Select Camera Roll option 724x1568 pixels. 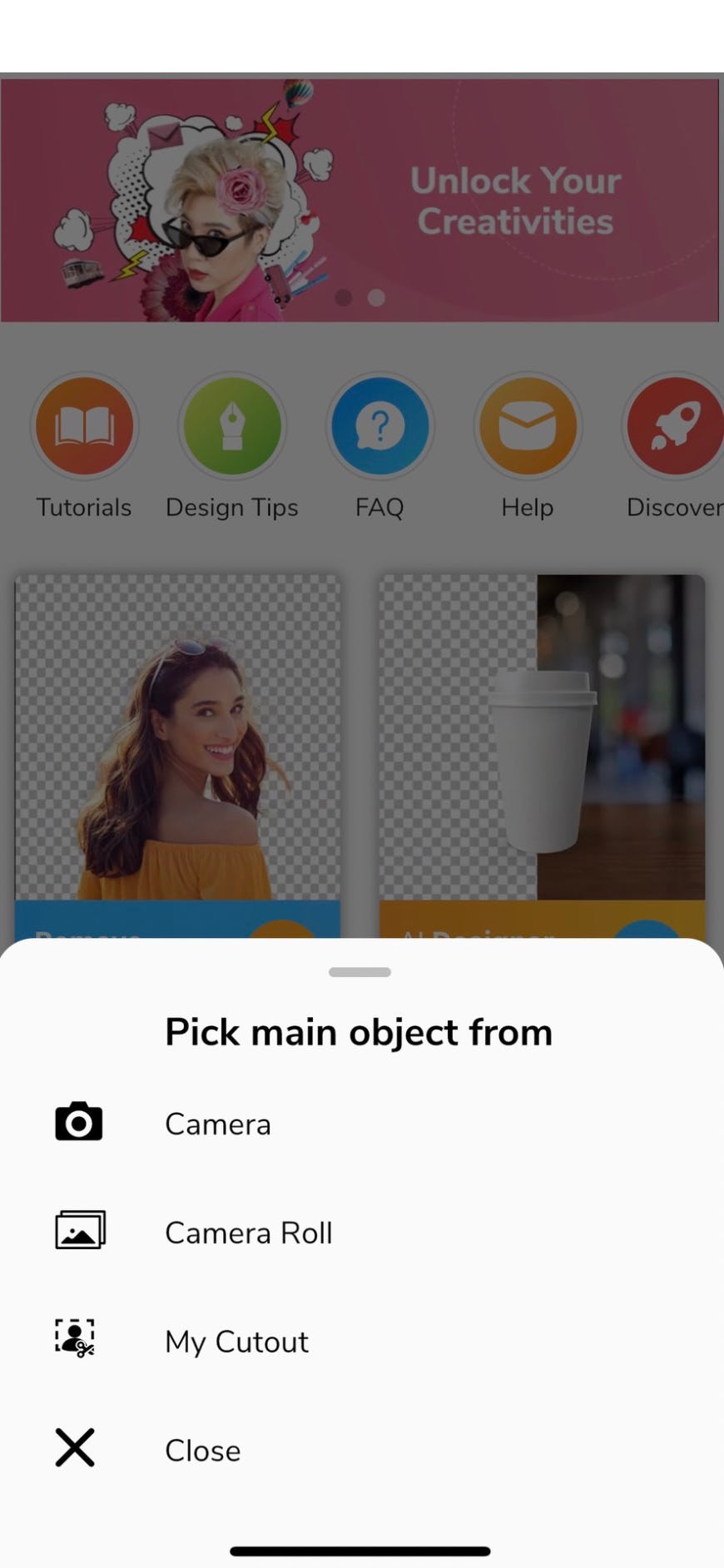(x=248, y=1233)
